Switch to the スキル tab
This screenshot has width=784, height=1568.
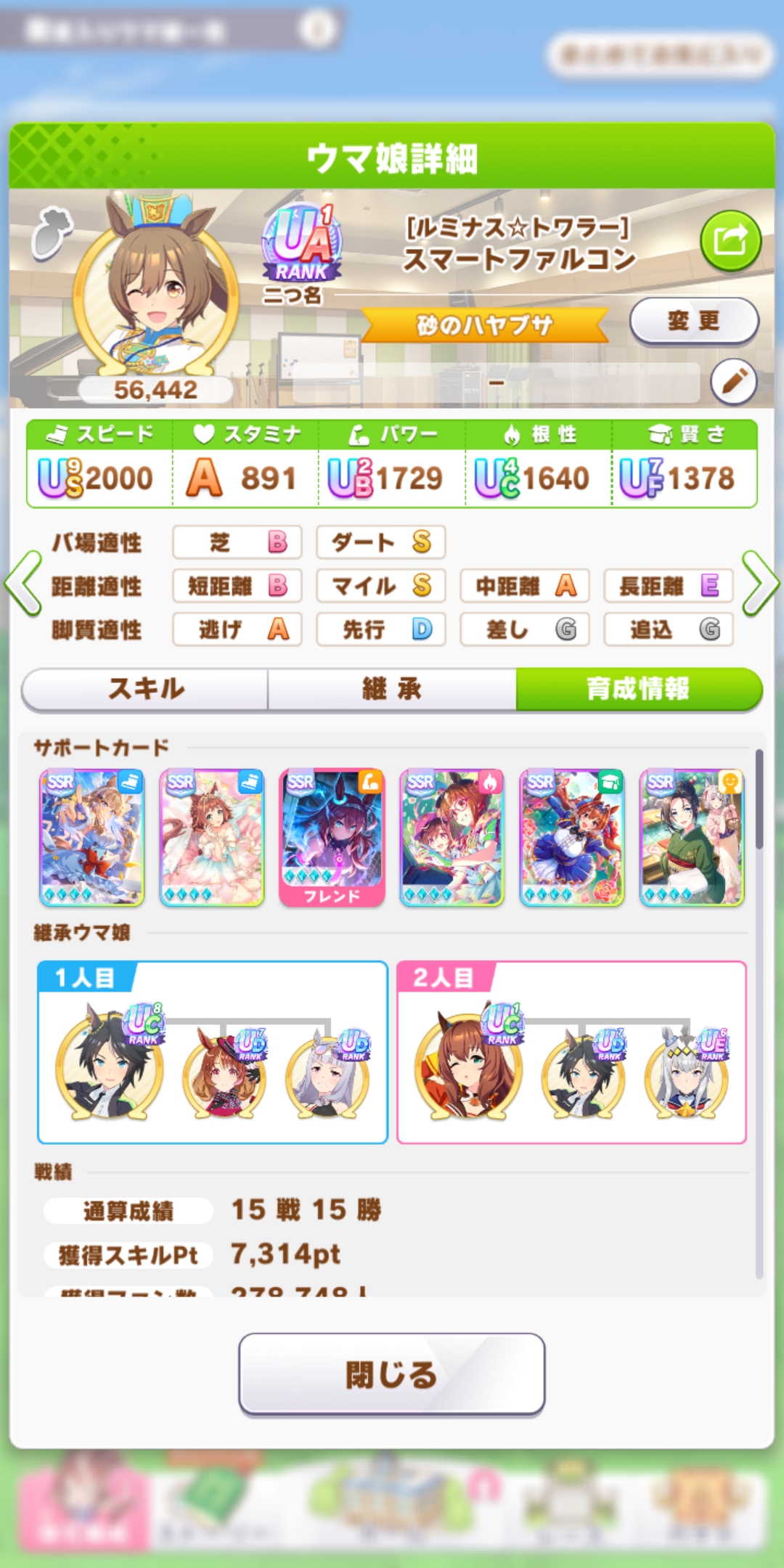click(145, 689)
